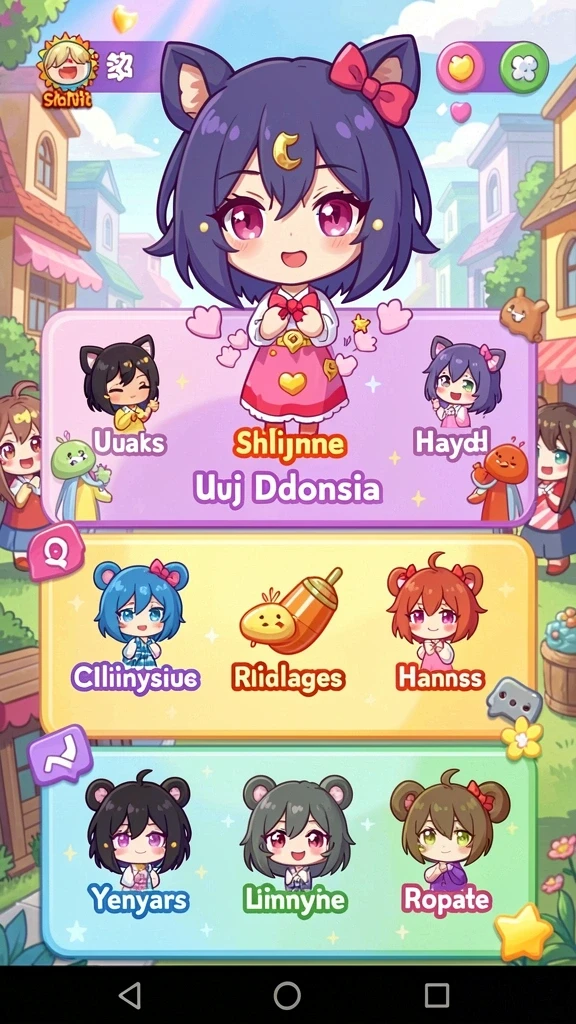
Task: Go to the home screen
Action: click(287, 995)
